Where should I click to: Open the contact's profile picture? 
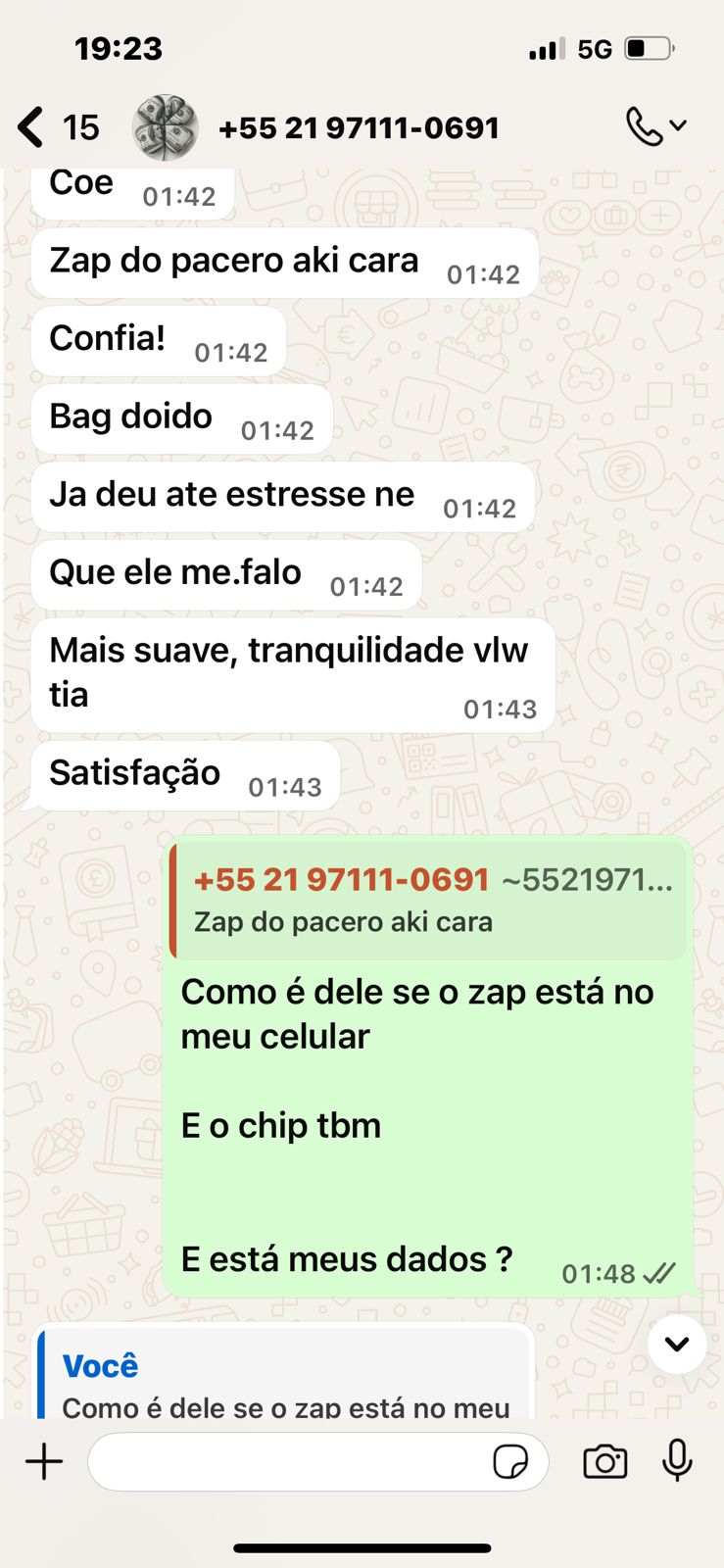tap(166, 127)
